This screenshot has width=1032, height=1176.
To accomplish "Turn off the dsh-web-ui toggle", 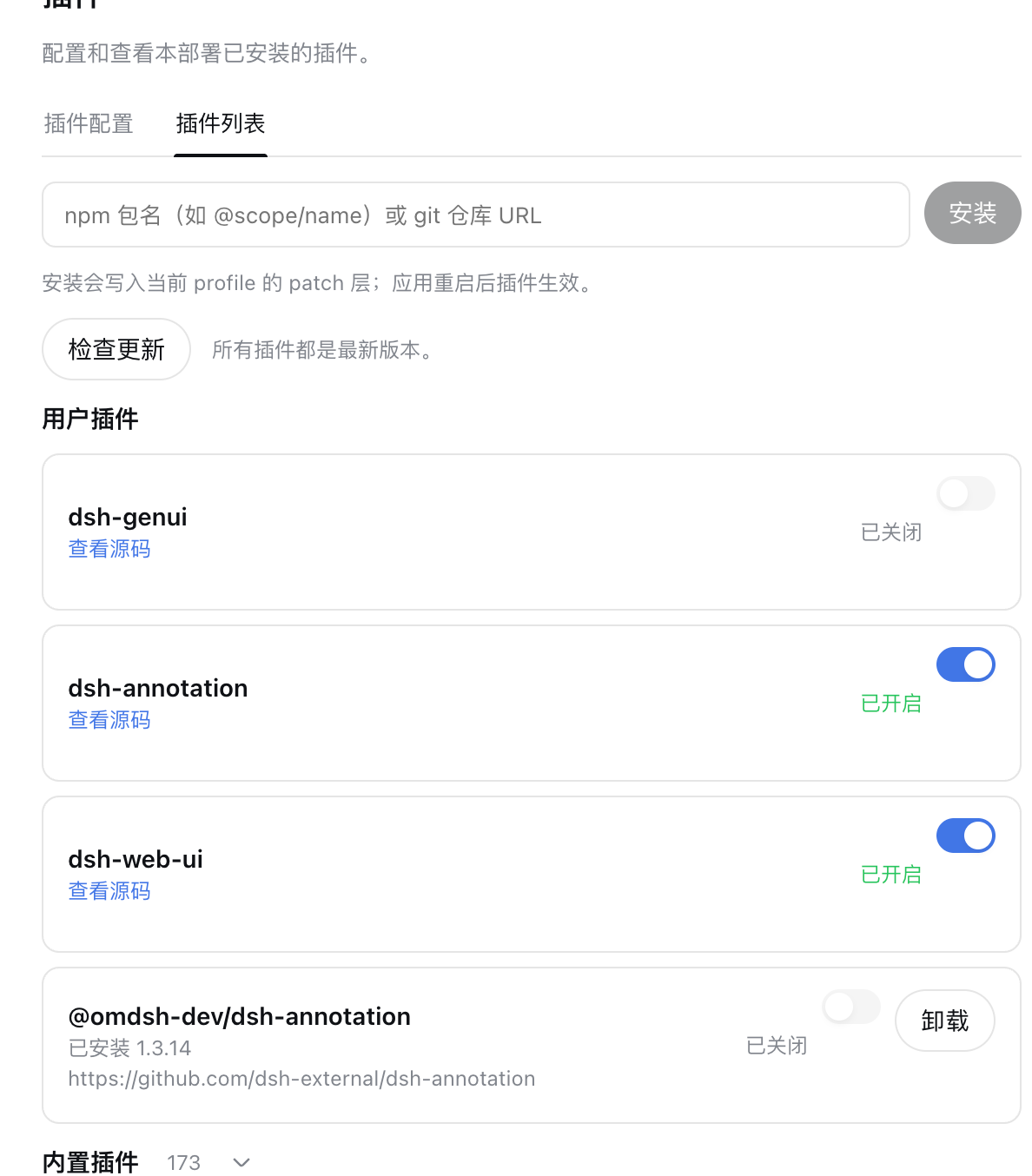I will (x=966, y=836).
